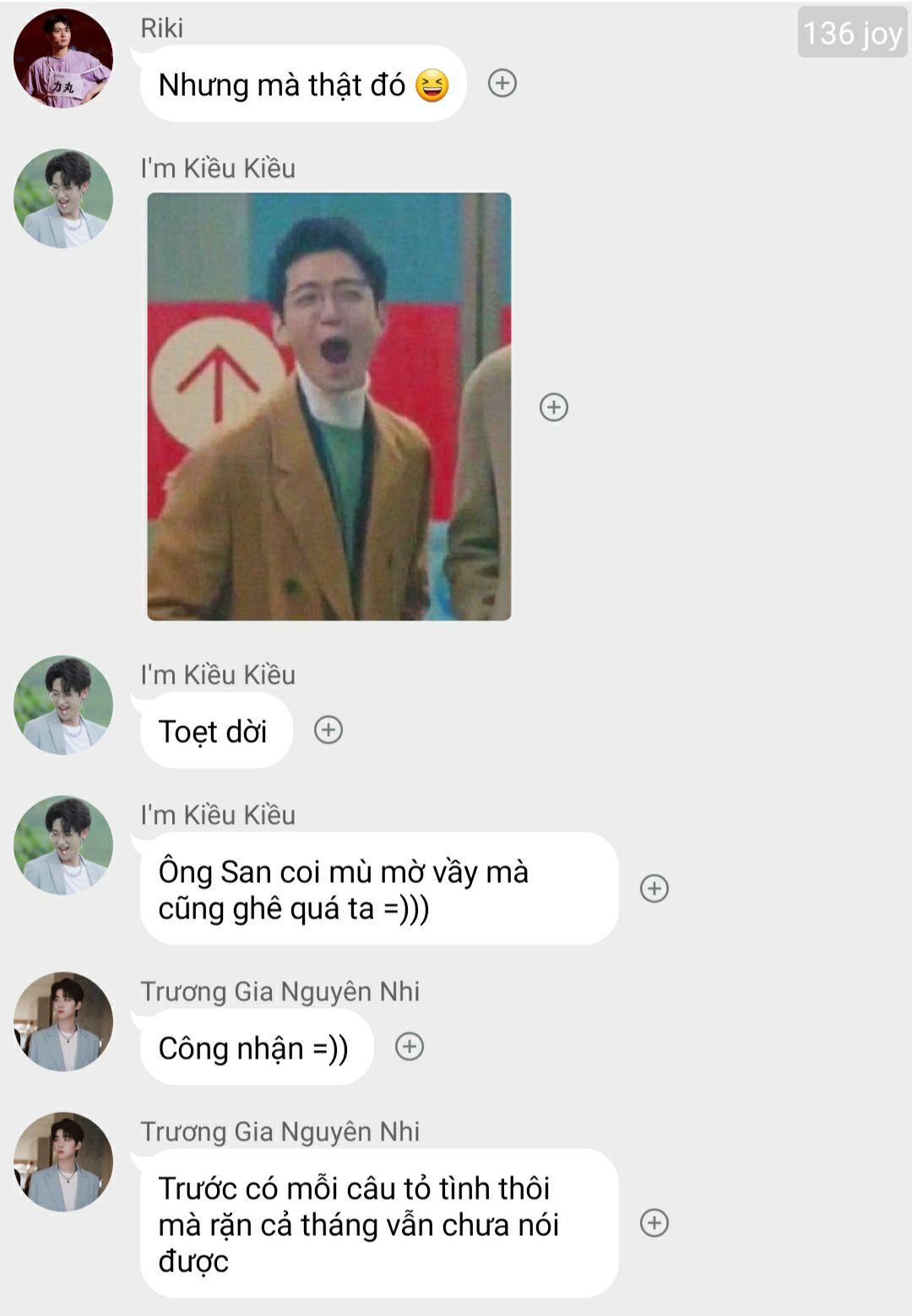912x1316 pixels.
Task: Open Riki's profile picture
Action: coord(63,58)
